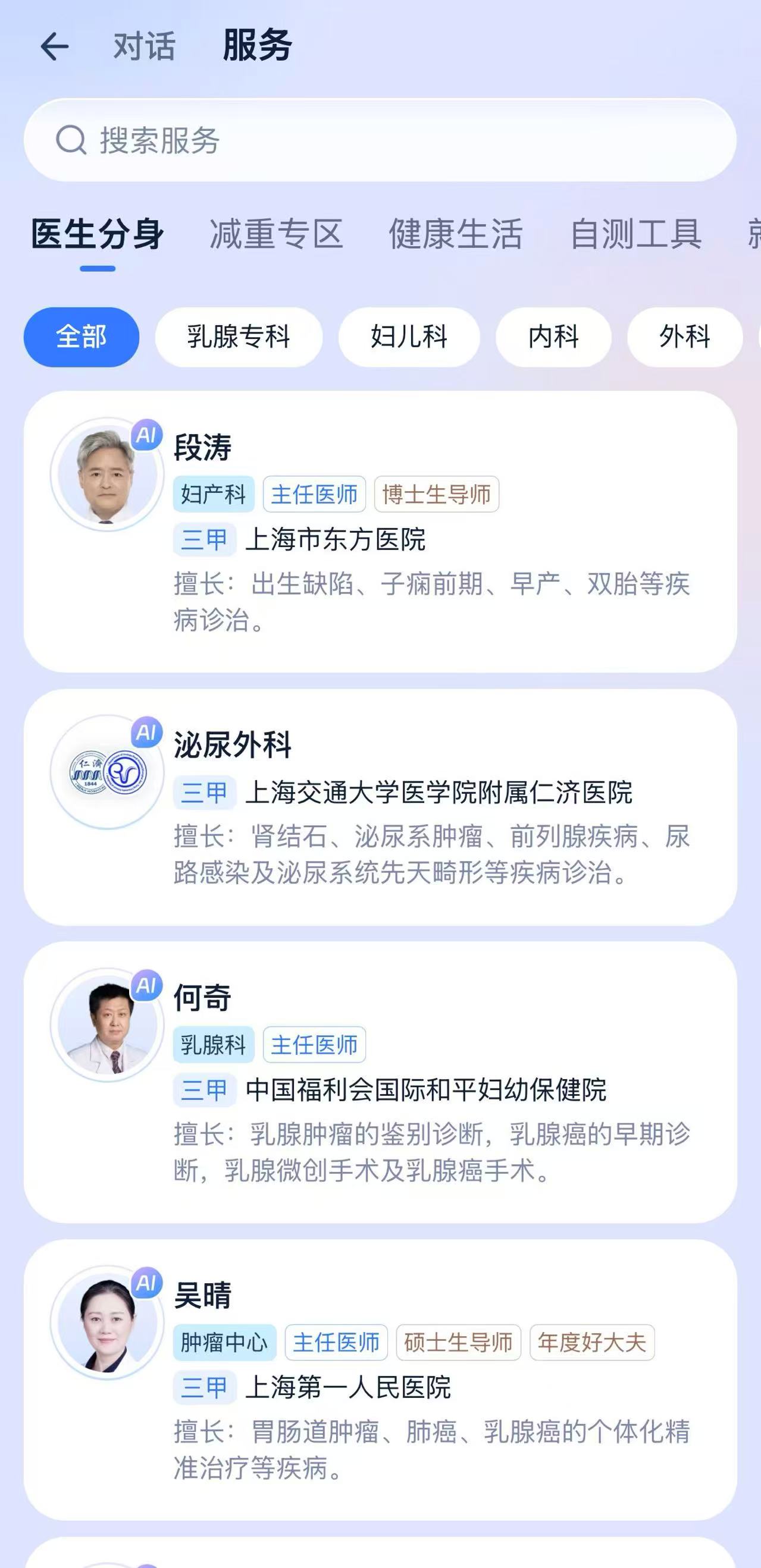Switch to the 减重专区 tab
Screen dimensions: 761x1568
(277, 234)
